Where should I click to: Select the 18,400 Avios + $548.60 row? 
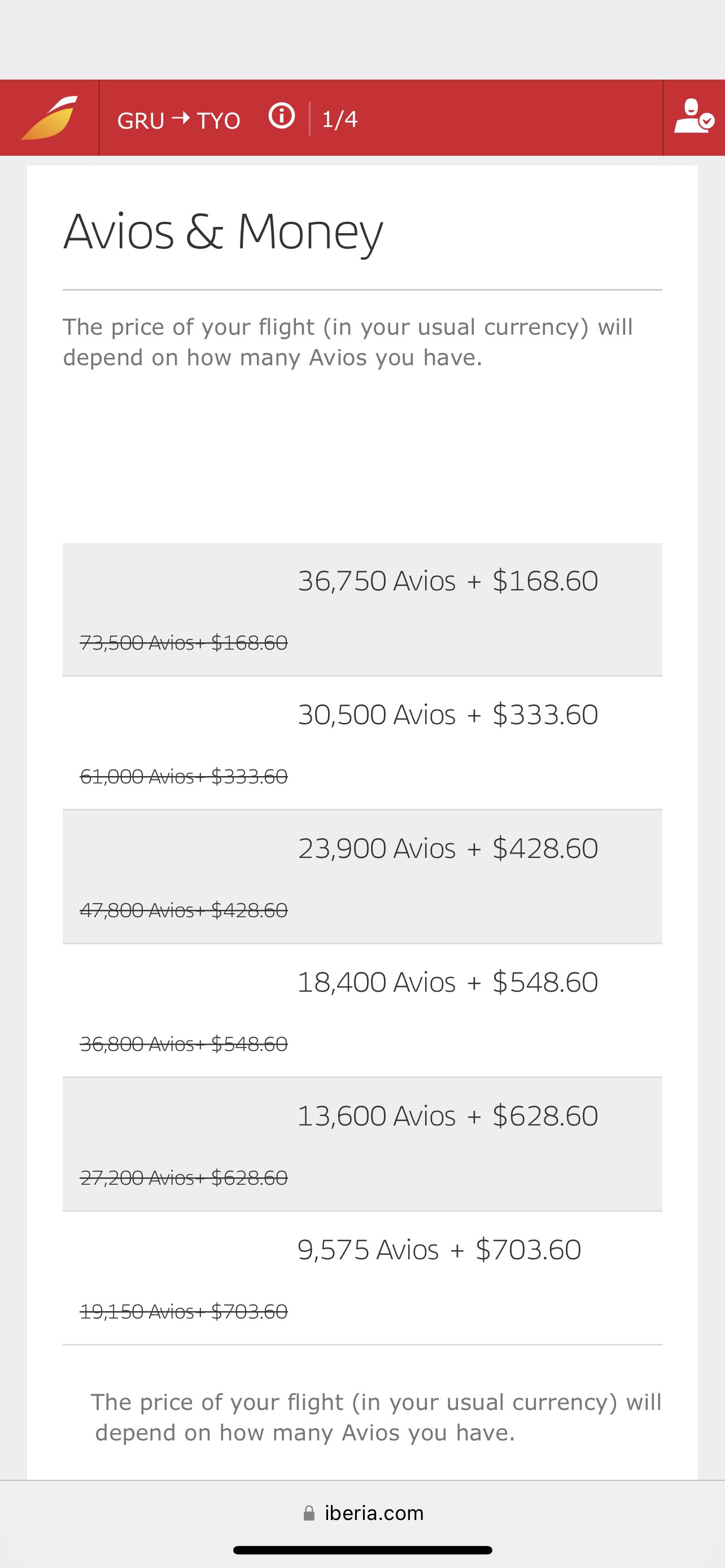click(x=362, y=1010)
